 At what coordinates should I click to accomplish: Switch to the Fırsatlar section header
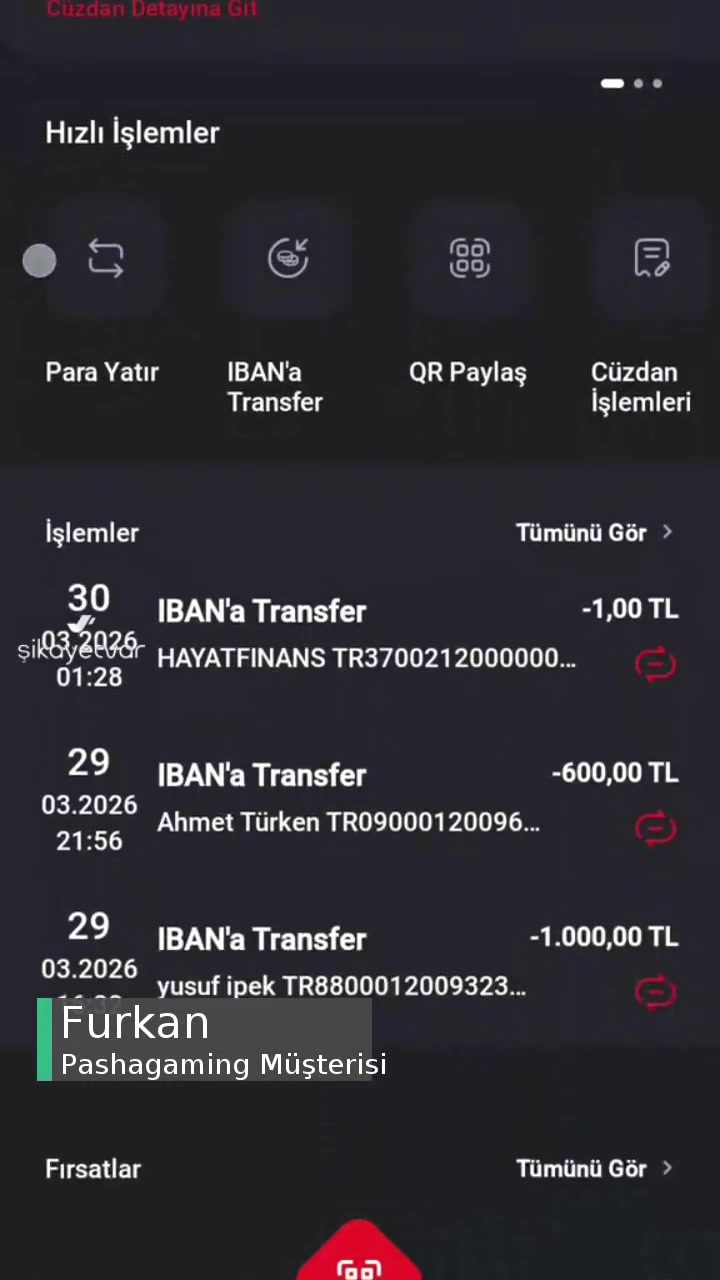[93, 1168]
